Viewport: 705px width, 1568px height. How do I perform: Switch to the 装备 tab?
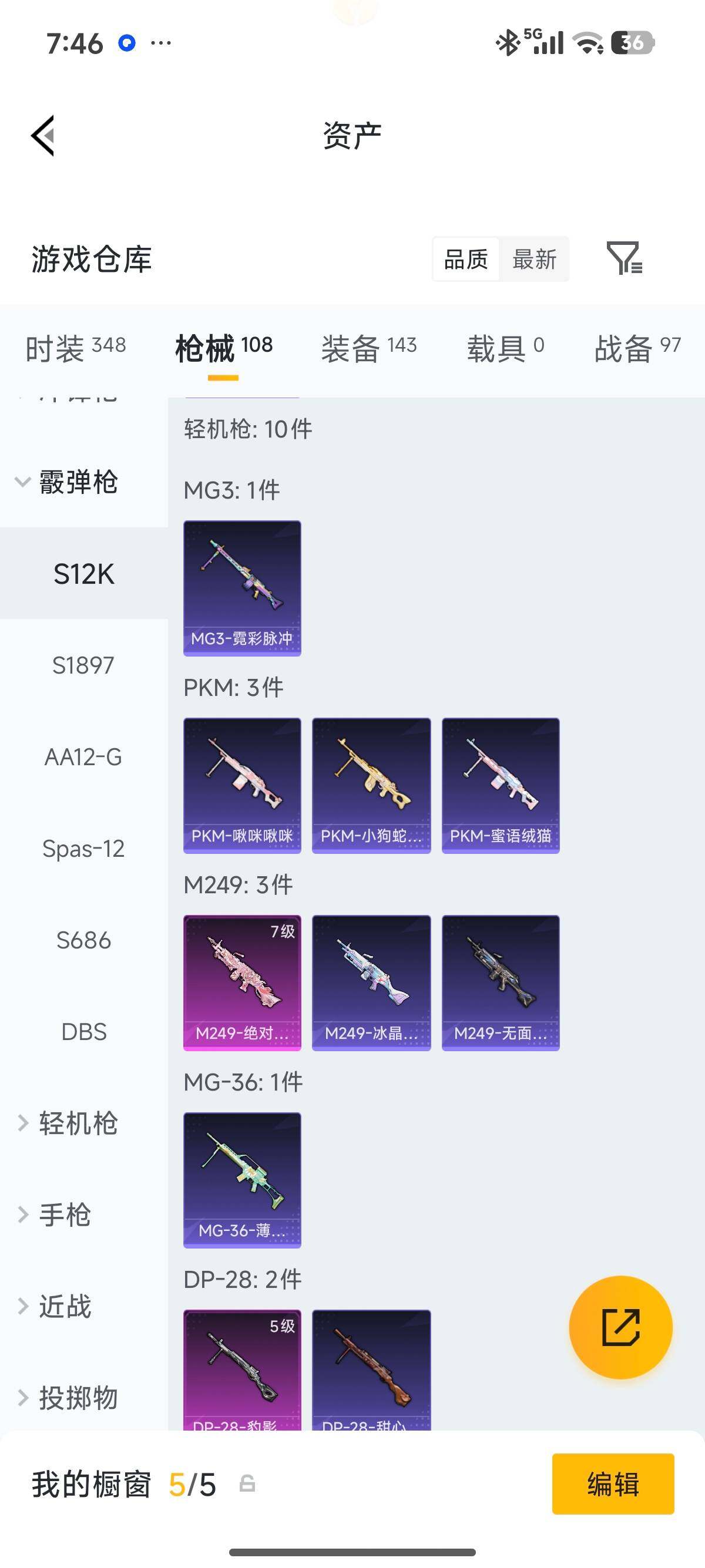(x=368, y=348)
